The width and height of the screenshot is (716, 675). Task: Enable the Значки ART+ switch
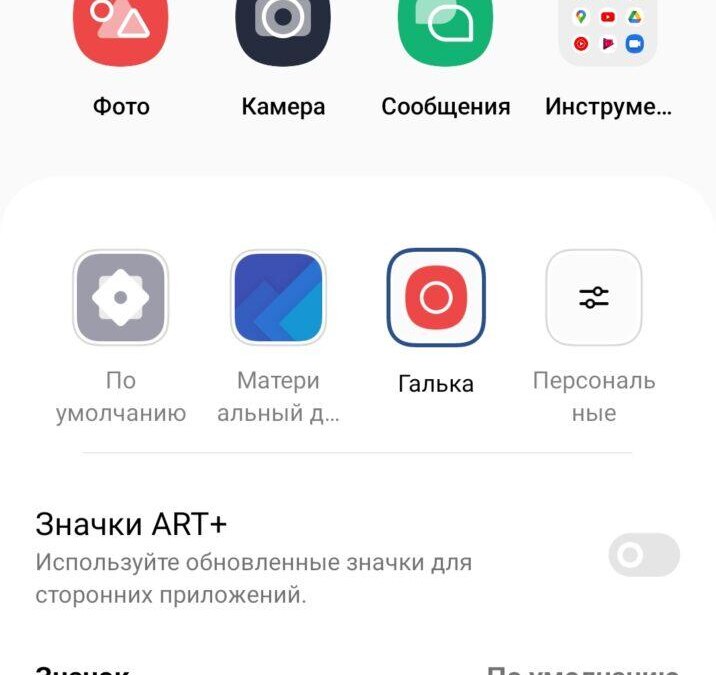coord(643,555)
